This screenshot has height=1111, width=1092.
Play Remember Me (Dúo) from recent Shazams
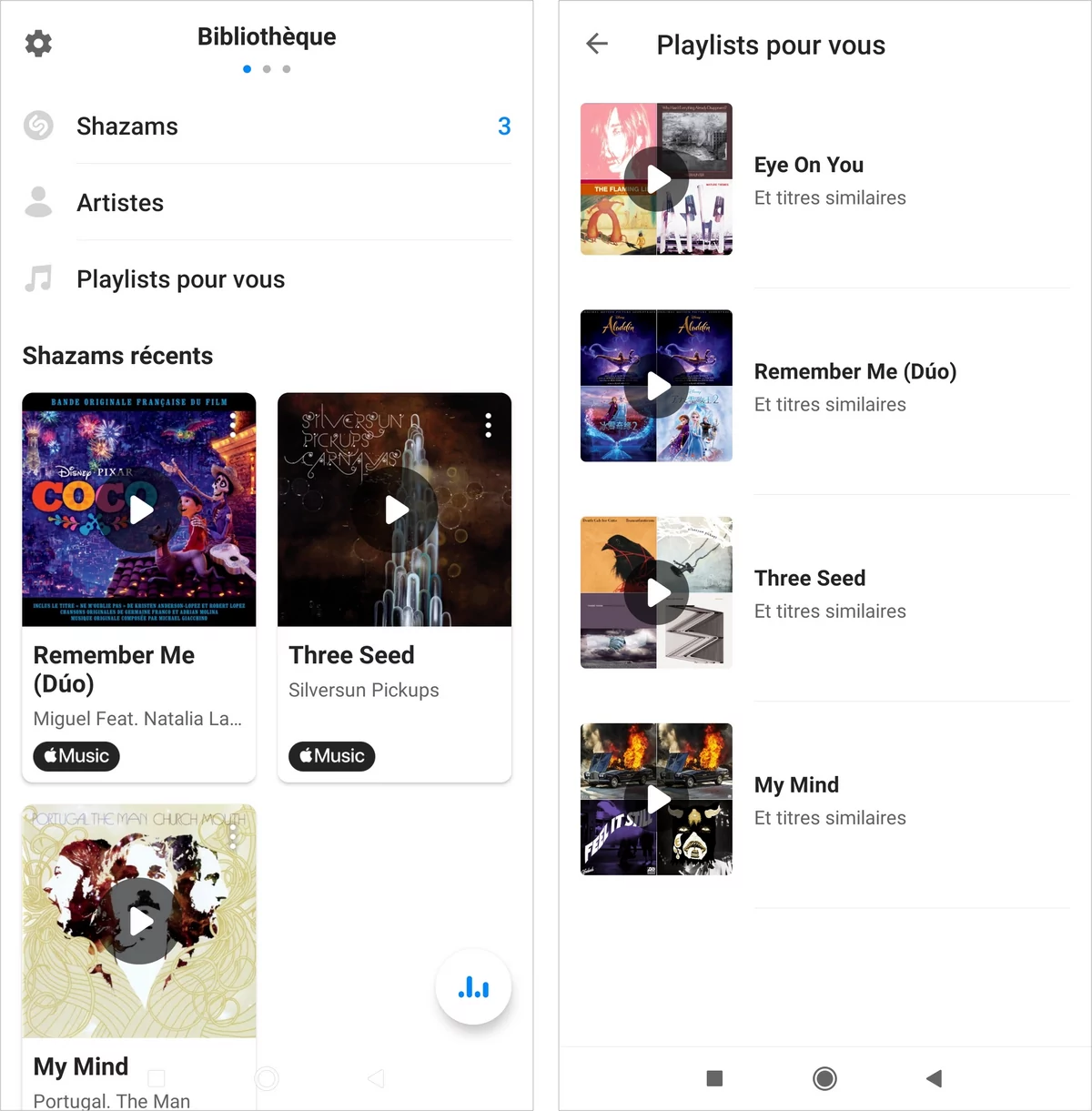point(140,510)
